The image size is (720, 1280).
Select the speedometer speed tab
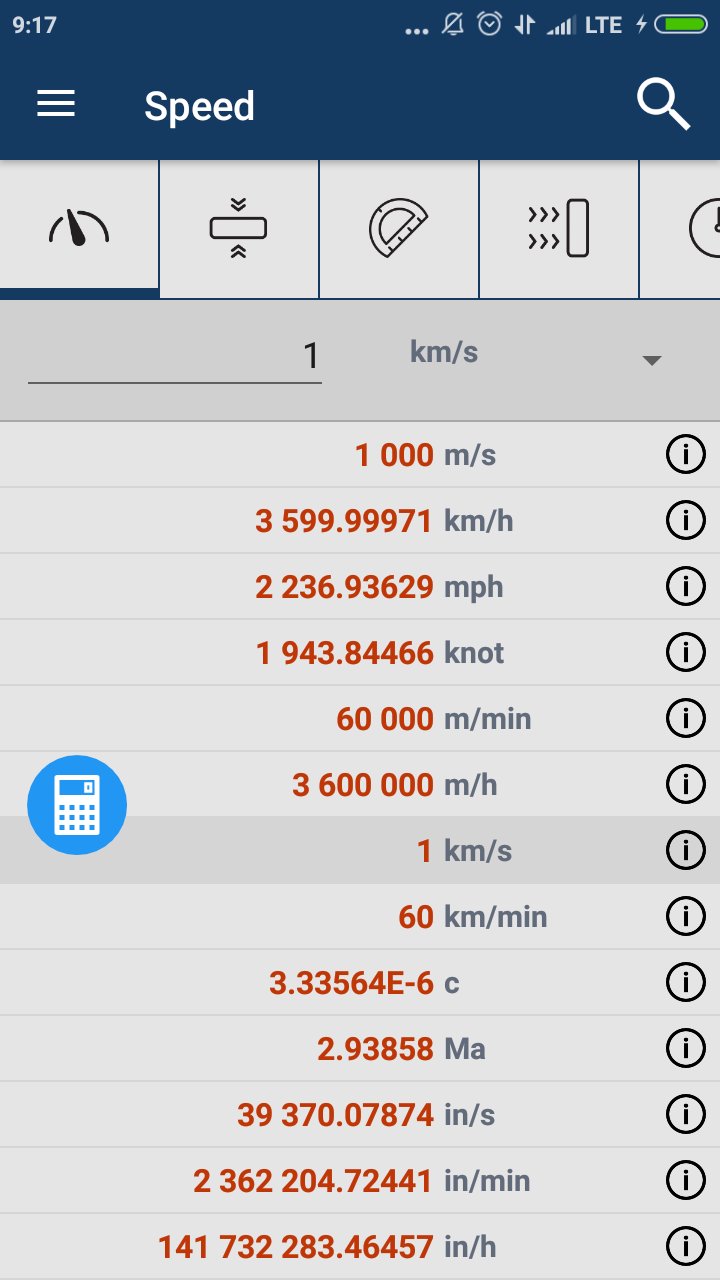pos(79,229)
